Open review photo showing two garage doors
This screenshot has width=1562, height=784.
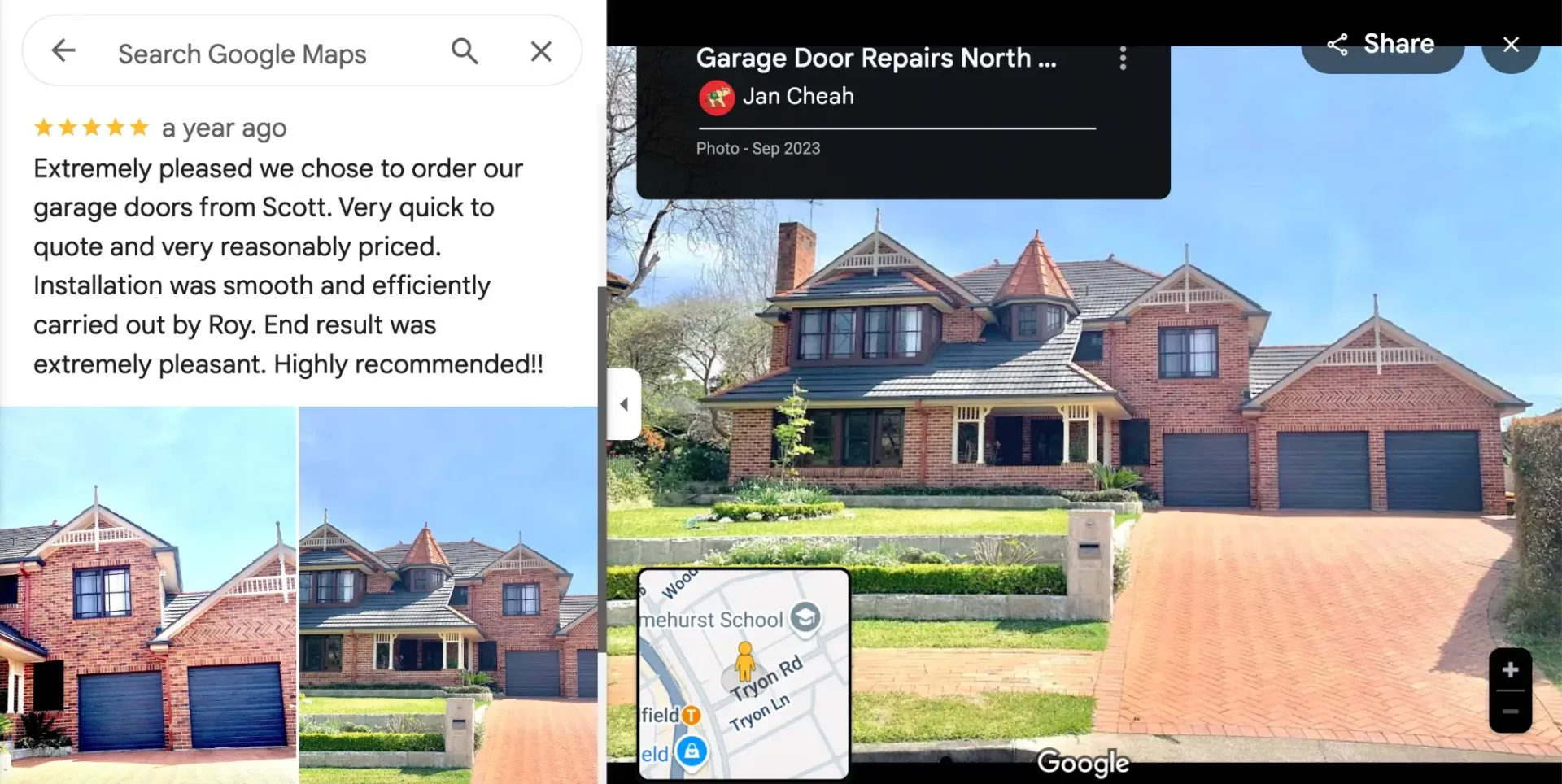pos(148,595)
